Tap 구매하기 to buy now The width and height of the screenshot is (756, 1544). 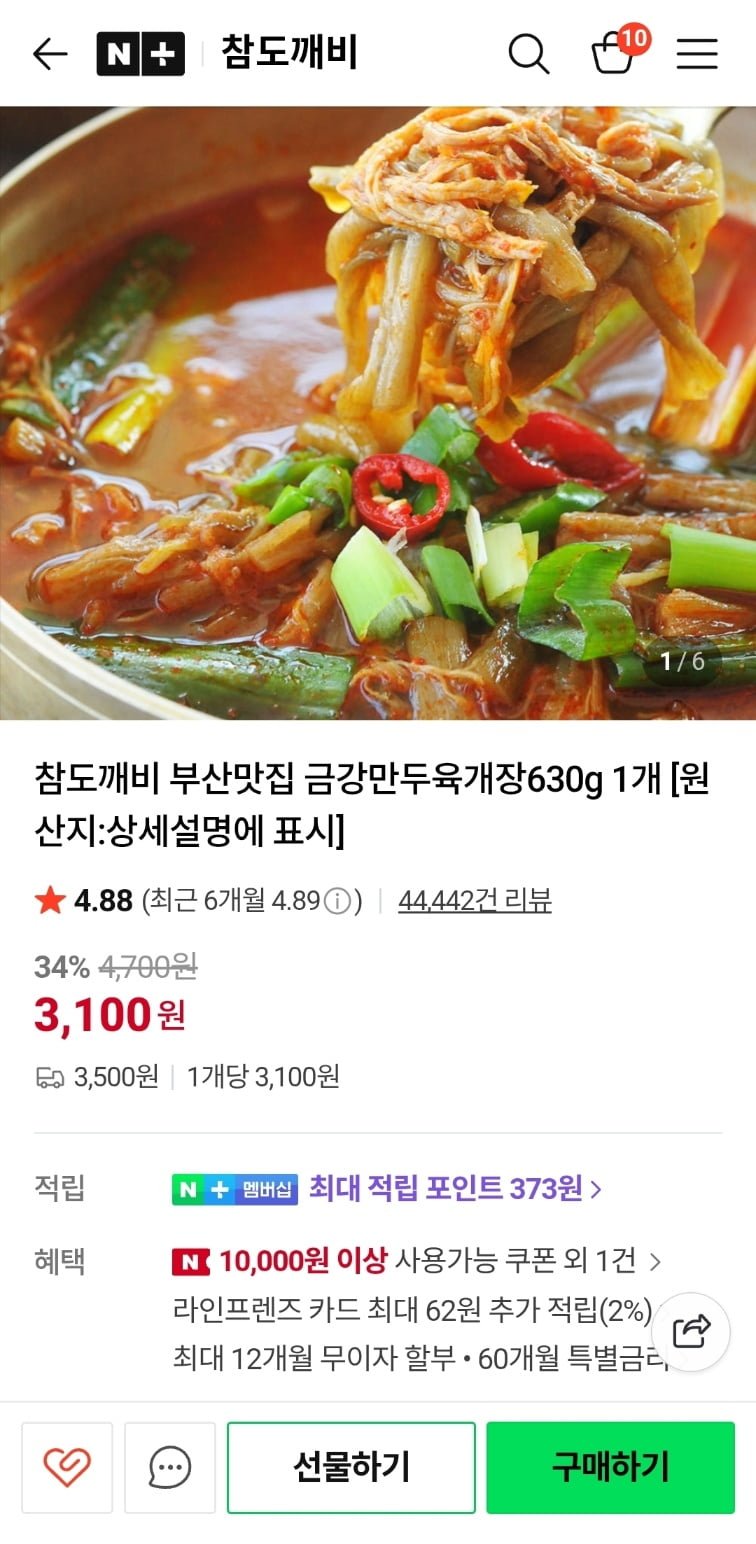click(610, 1468)
